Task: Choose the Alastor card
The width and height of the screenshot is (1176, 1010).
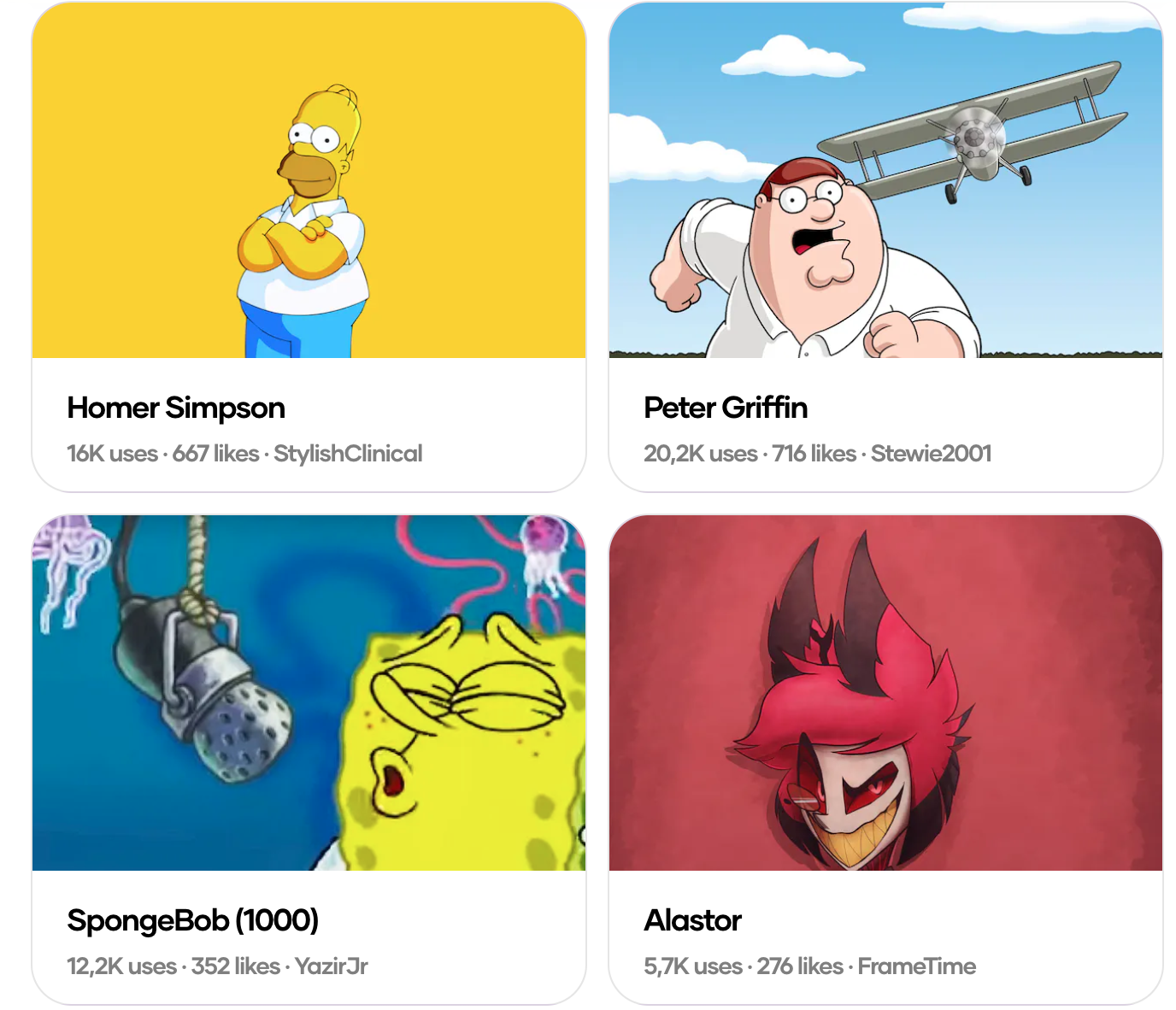Action: coord(885,760)
